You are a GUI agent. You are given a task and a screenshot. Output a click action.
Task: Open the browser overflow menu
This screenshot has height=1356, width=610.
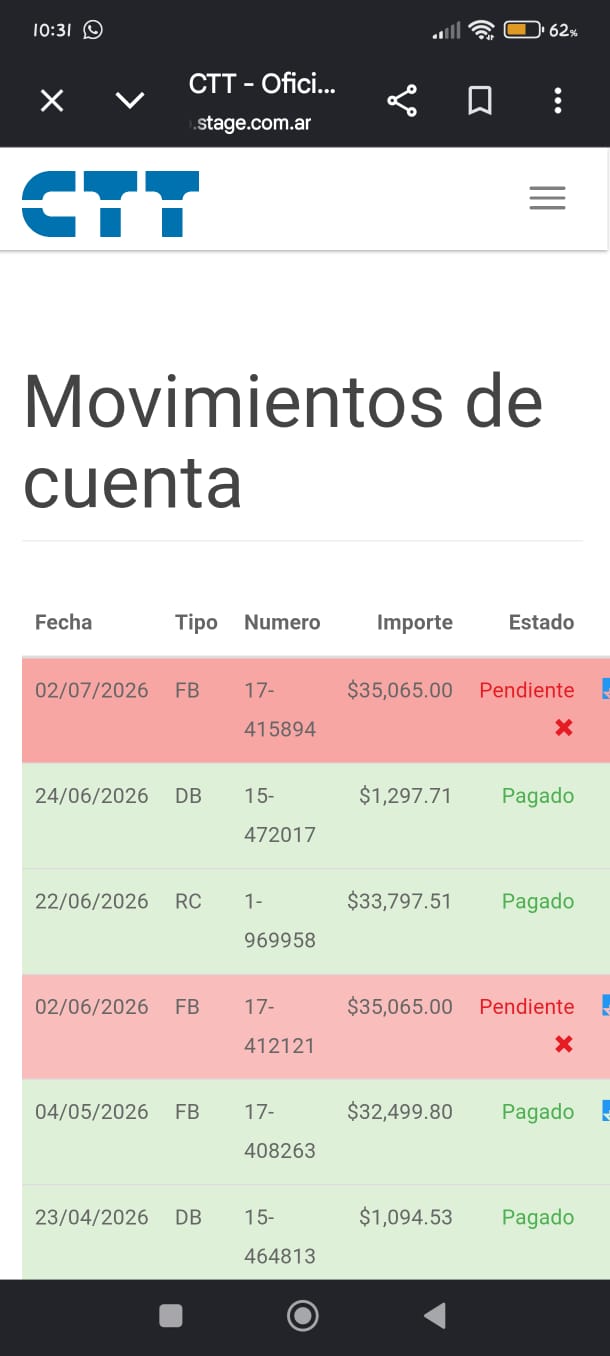point(558,100)
